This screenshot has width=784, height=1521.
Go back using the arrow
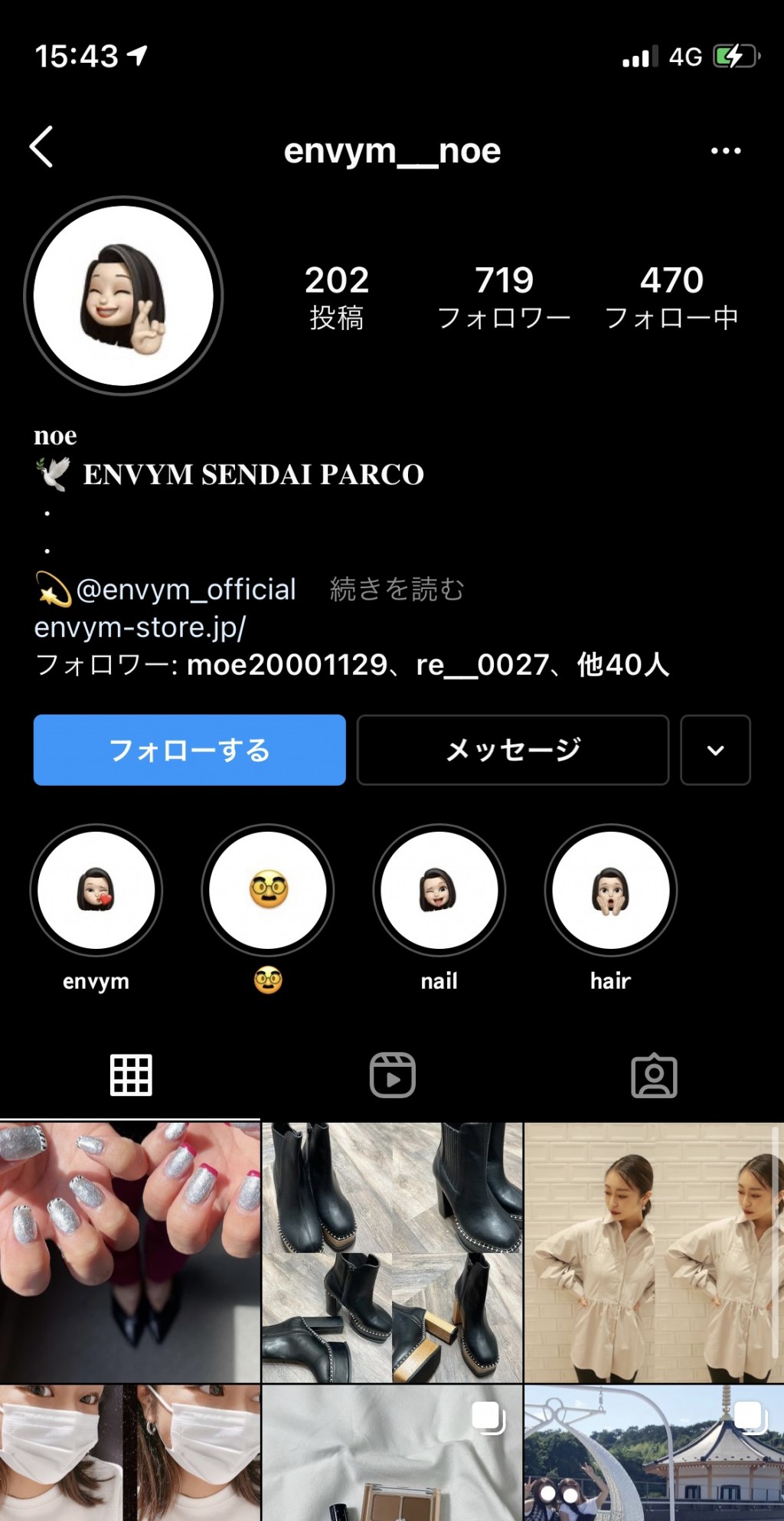point(42,147)
